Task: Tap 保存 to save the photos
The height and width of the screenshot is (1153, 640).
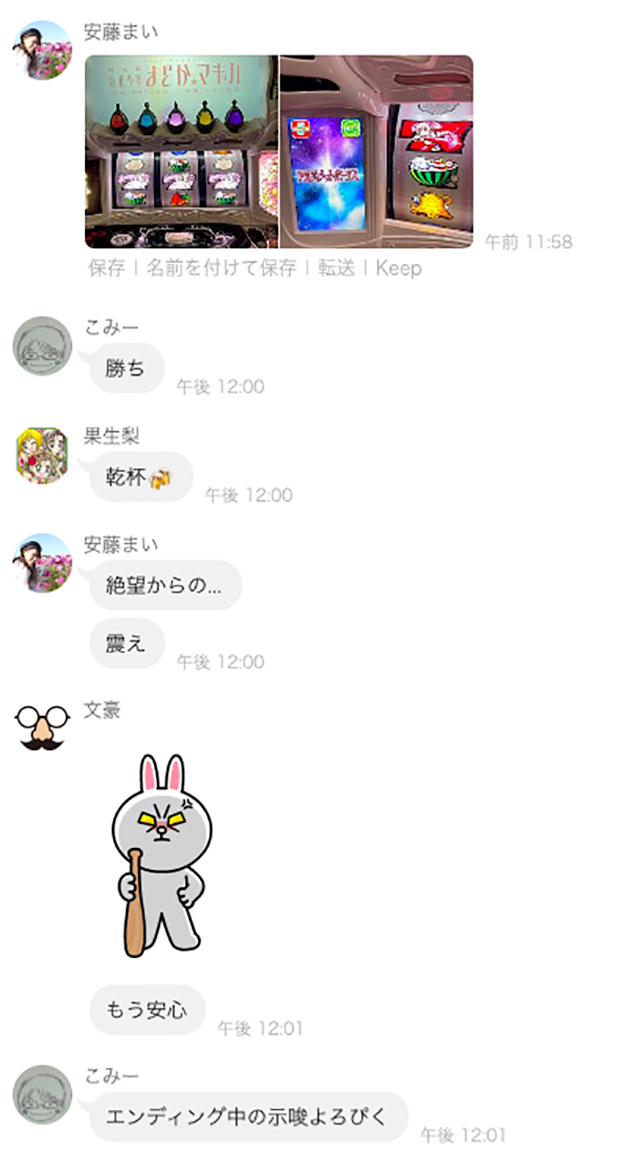Action: click(106, 268)
